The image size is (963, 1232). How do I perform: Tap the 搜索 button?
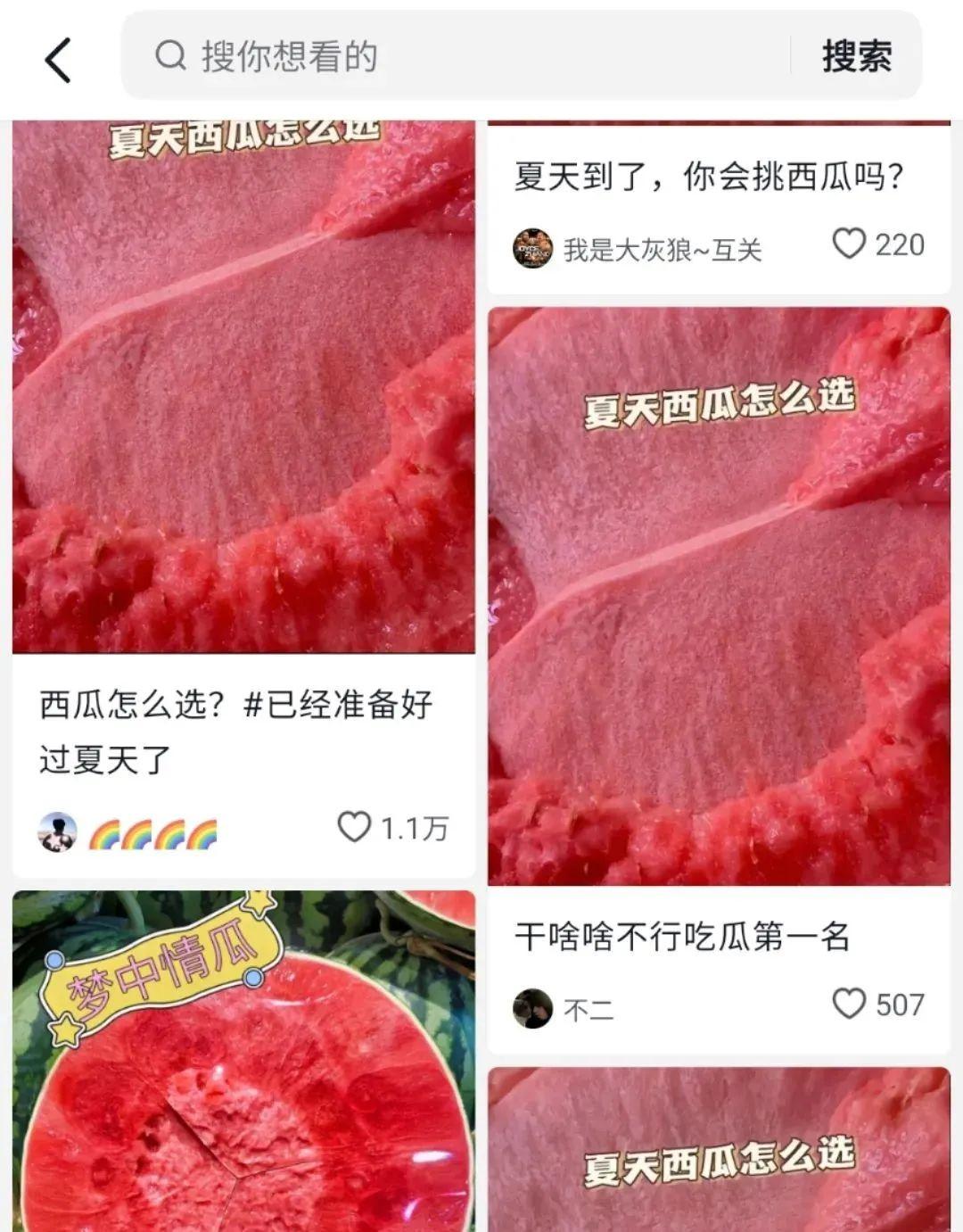tap(856, 56)
